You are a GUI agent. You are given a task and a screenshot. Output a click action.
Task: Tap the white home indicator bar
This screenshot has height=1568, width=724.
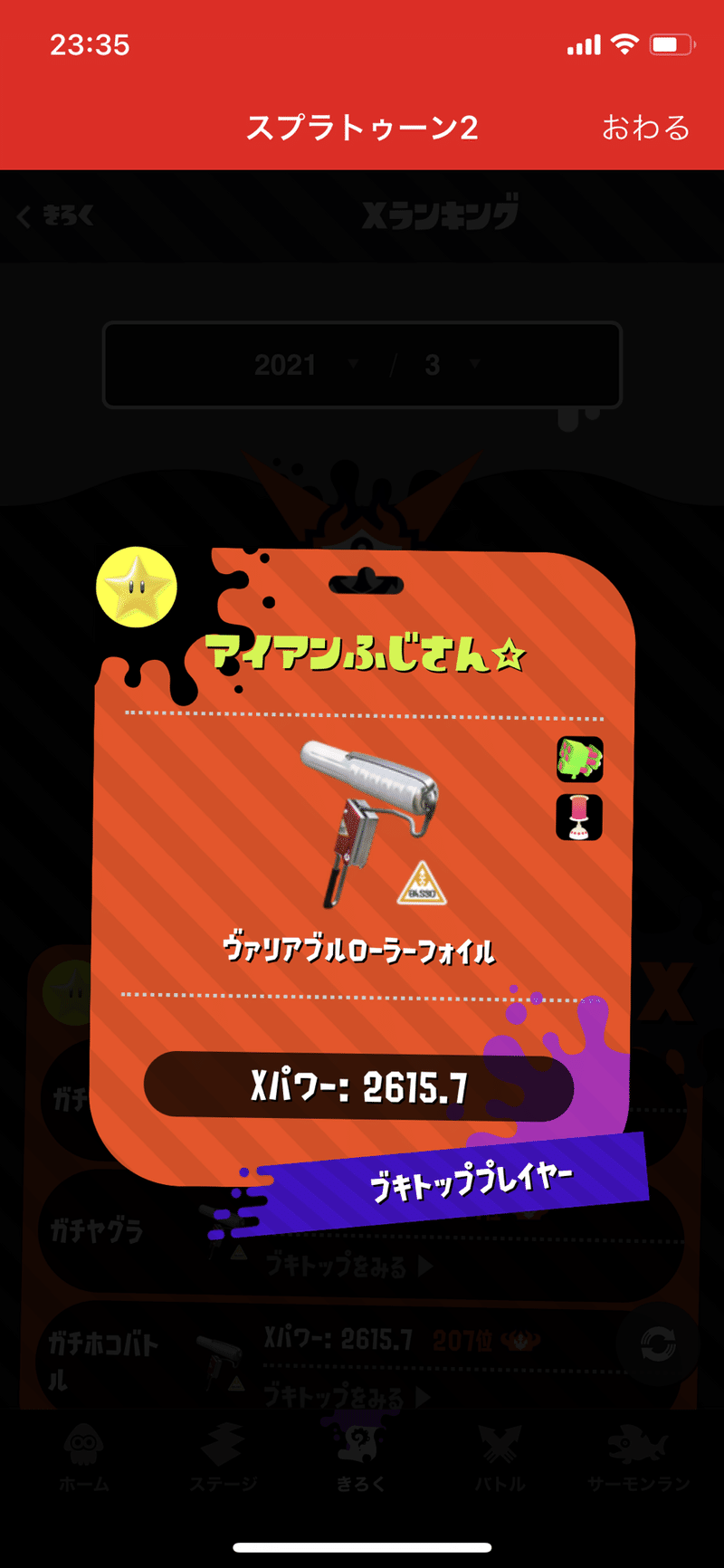[x=362, y=1544]
